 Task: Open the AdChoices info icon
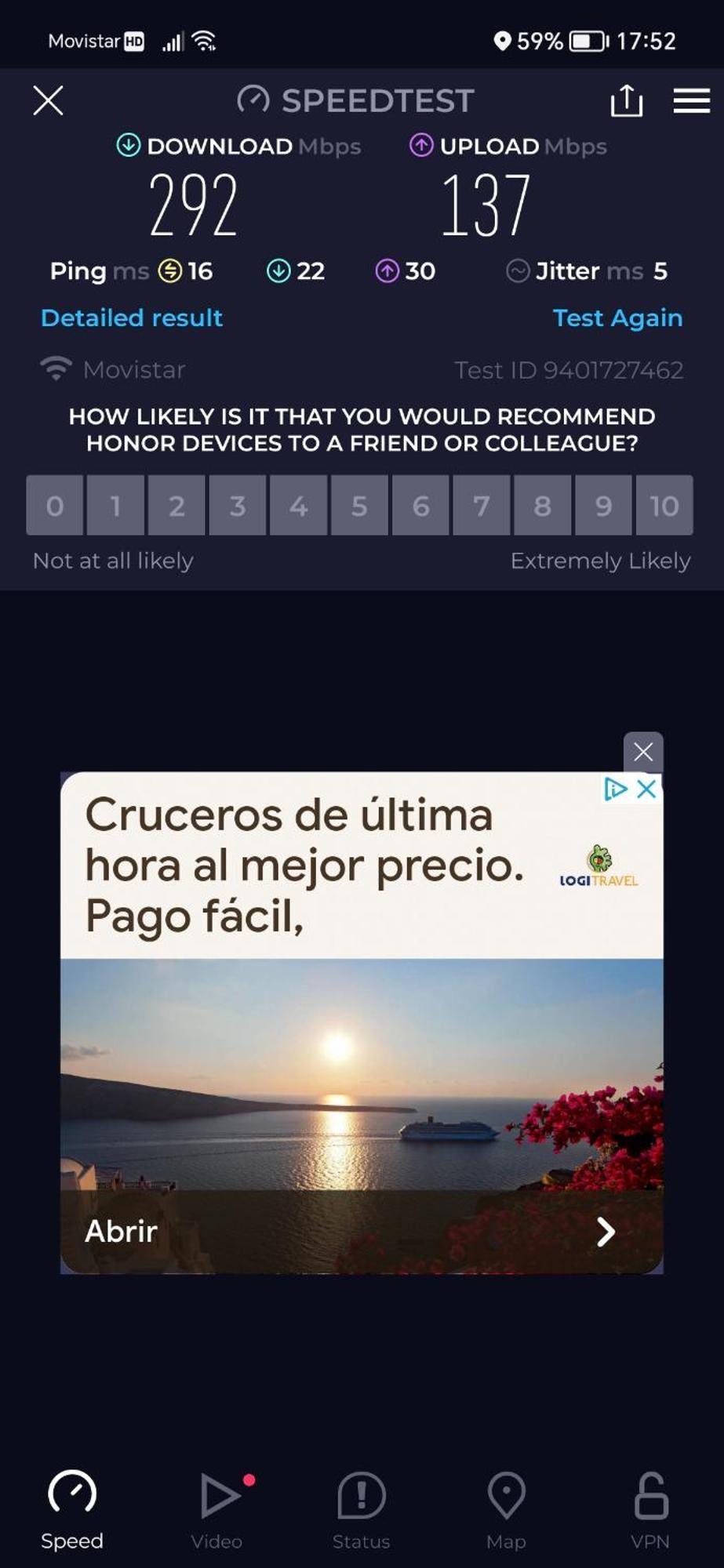(615, 789)
